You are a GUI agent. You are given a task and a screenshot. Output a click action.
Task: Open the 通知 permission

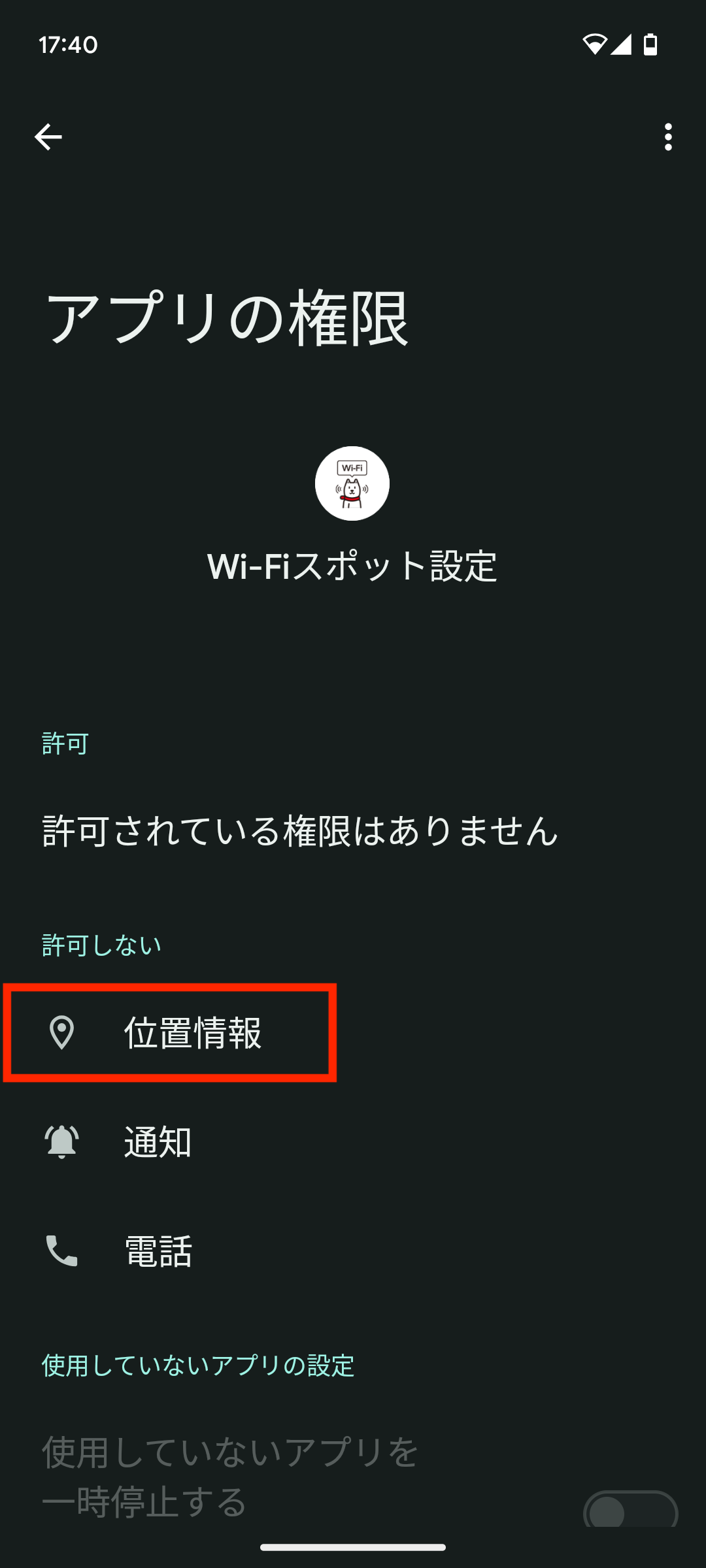(x=157, y=1142)
